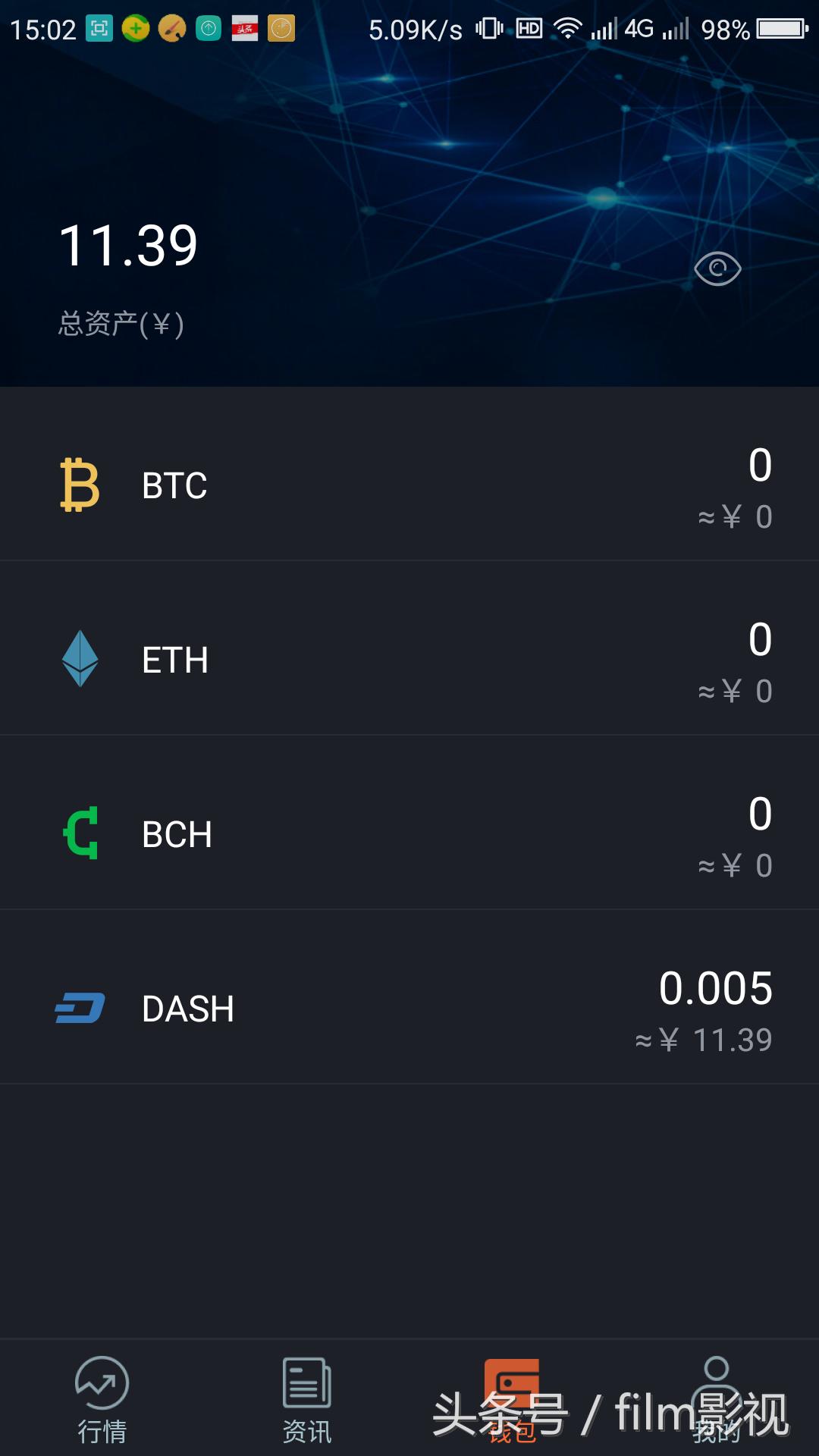
Task: Open the ETH wallet row
Action: pos(409,660)
